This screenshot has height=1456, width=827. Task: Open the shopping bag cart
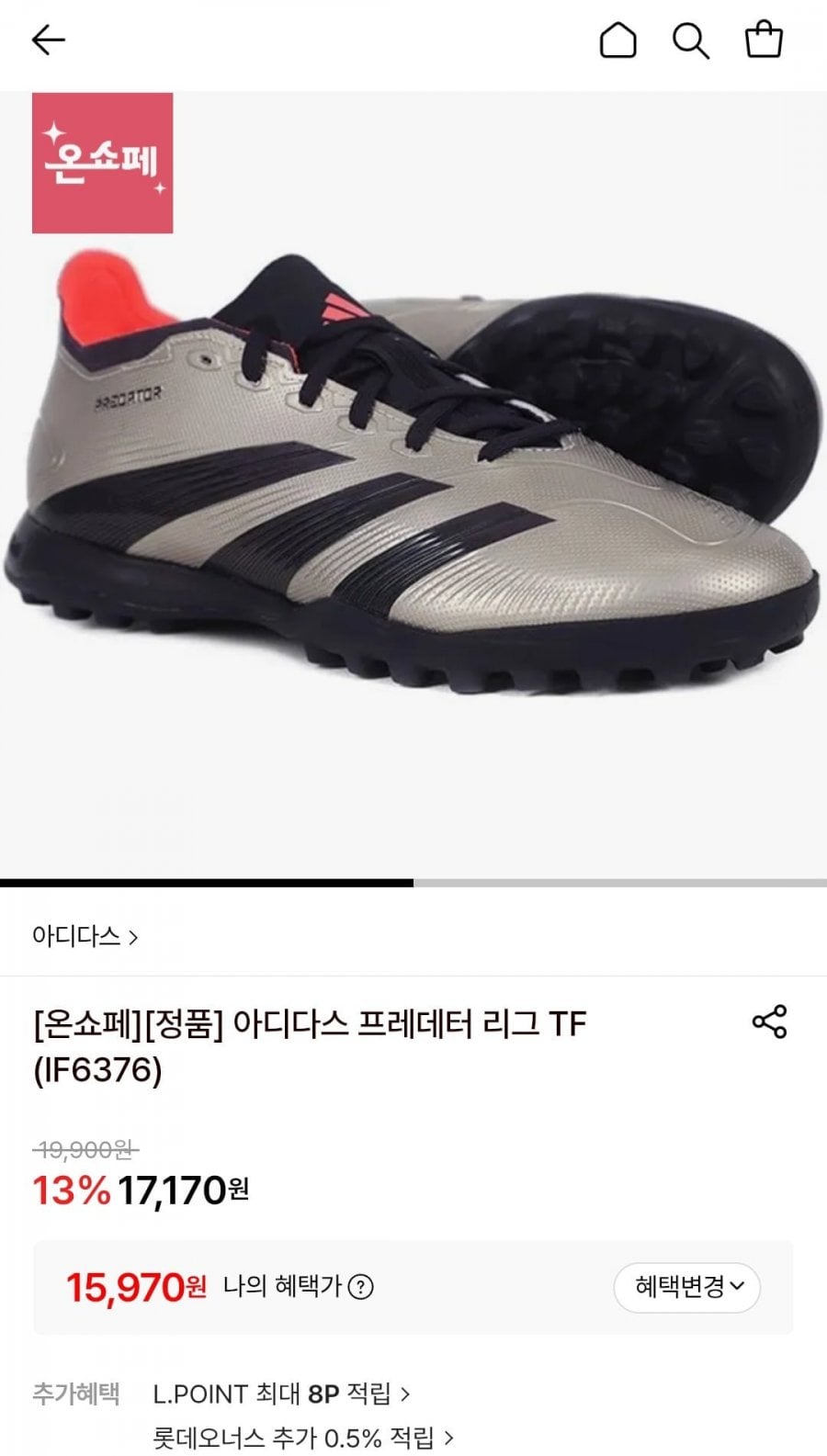tap(763, 40)
